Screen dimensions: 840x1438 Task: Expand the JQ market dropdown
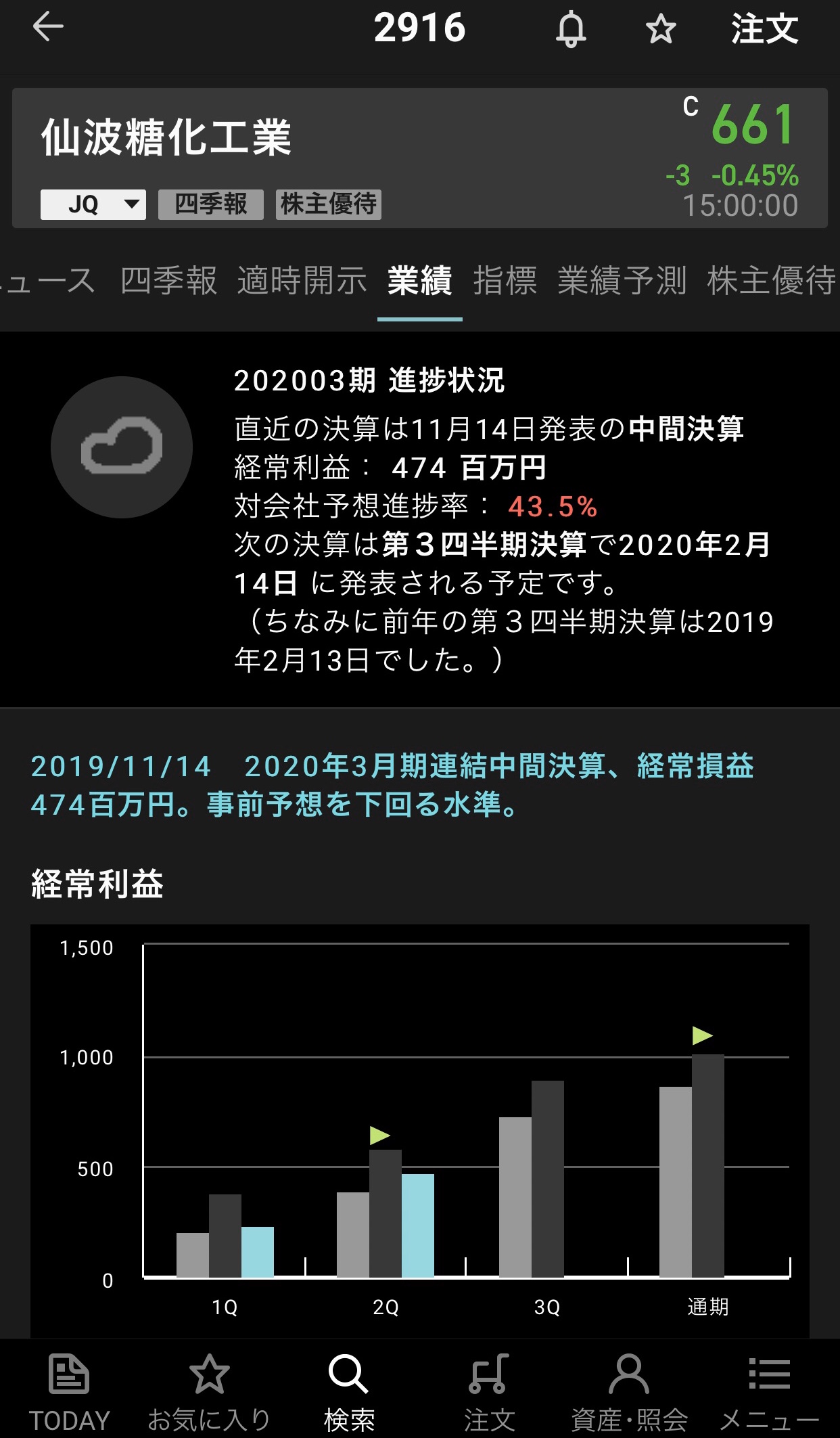point(93,204)
